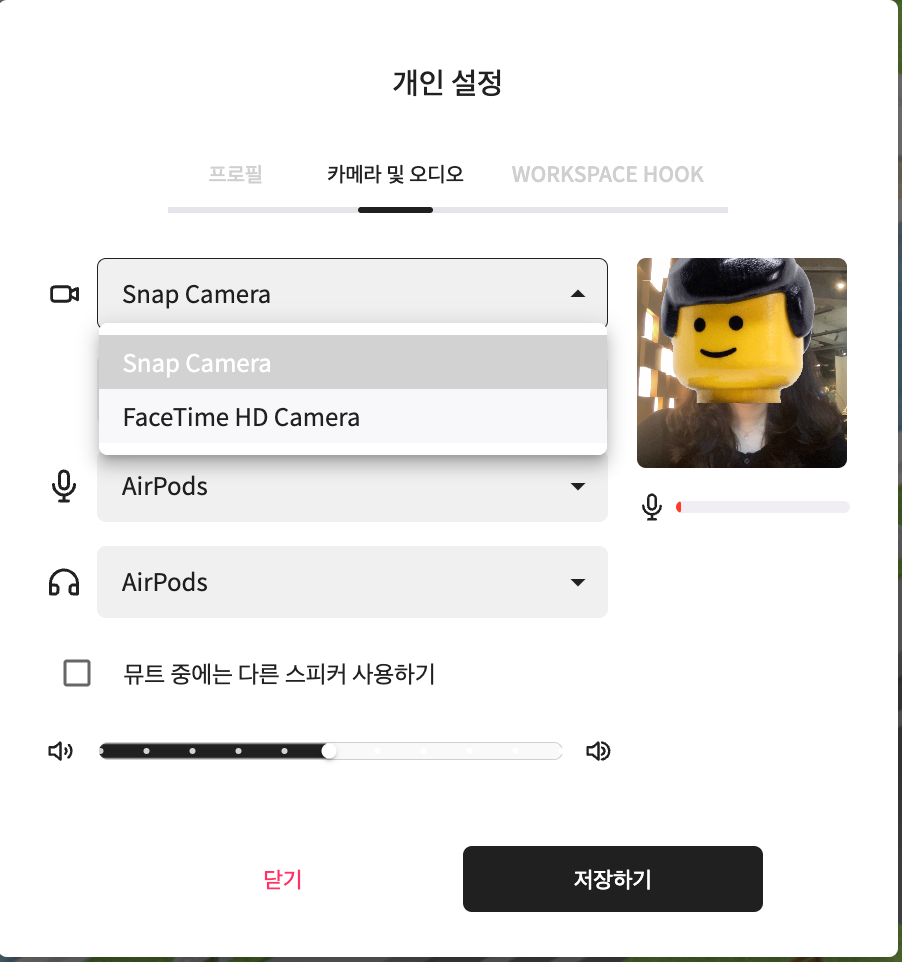
Task: Open the AirPods headphone output dropdown
Action: coord(352,582)
